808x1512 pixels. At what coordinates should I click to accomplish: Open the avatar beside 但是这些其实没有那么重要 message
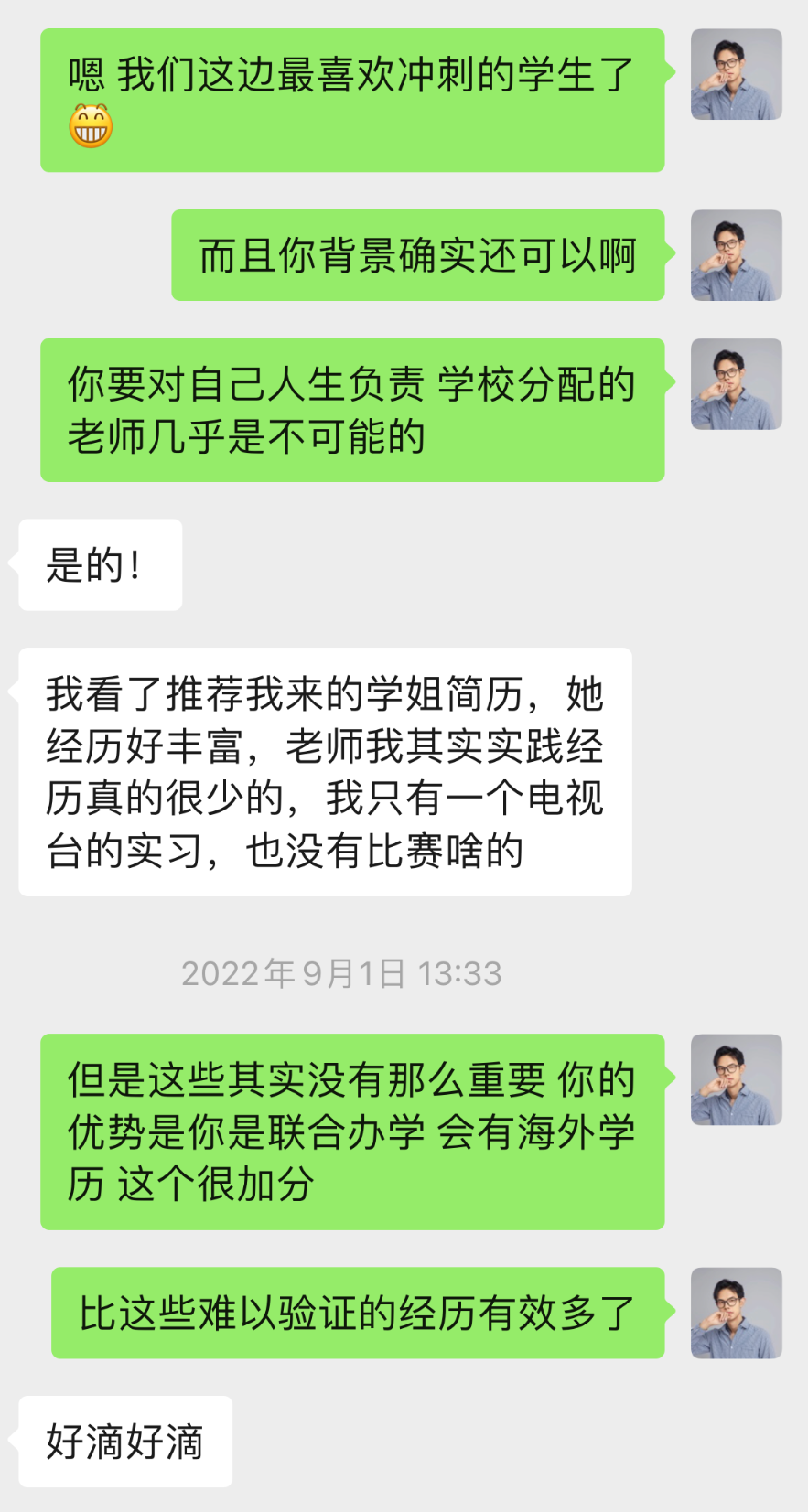pos(736,1079)
